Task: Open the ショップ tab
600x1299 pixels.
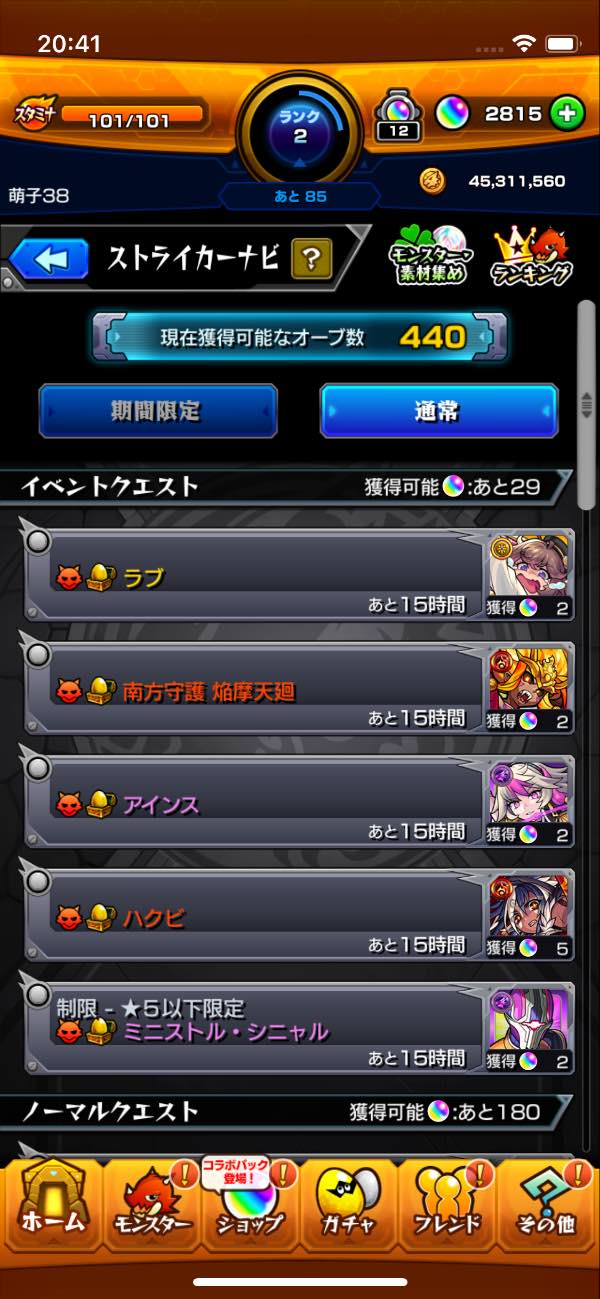Action: pyautogui.click(x=250, y=1200)
